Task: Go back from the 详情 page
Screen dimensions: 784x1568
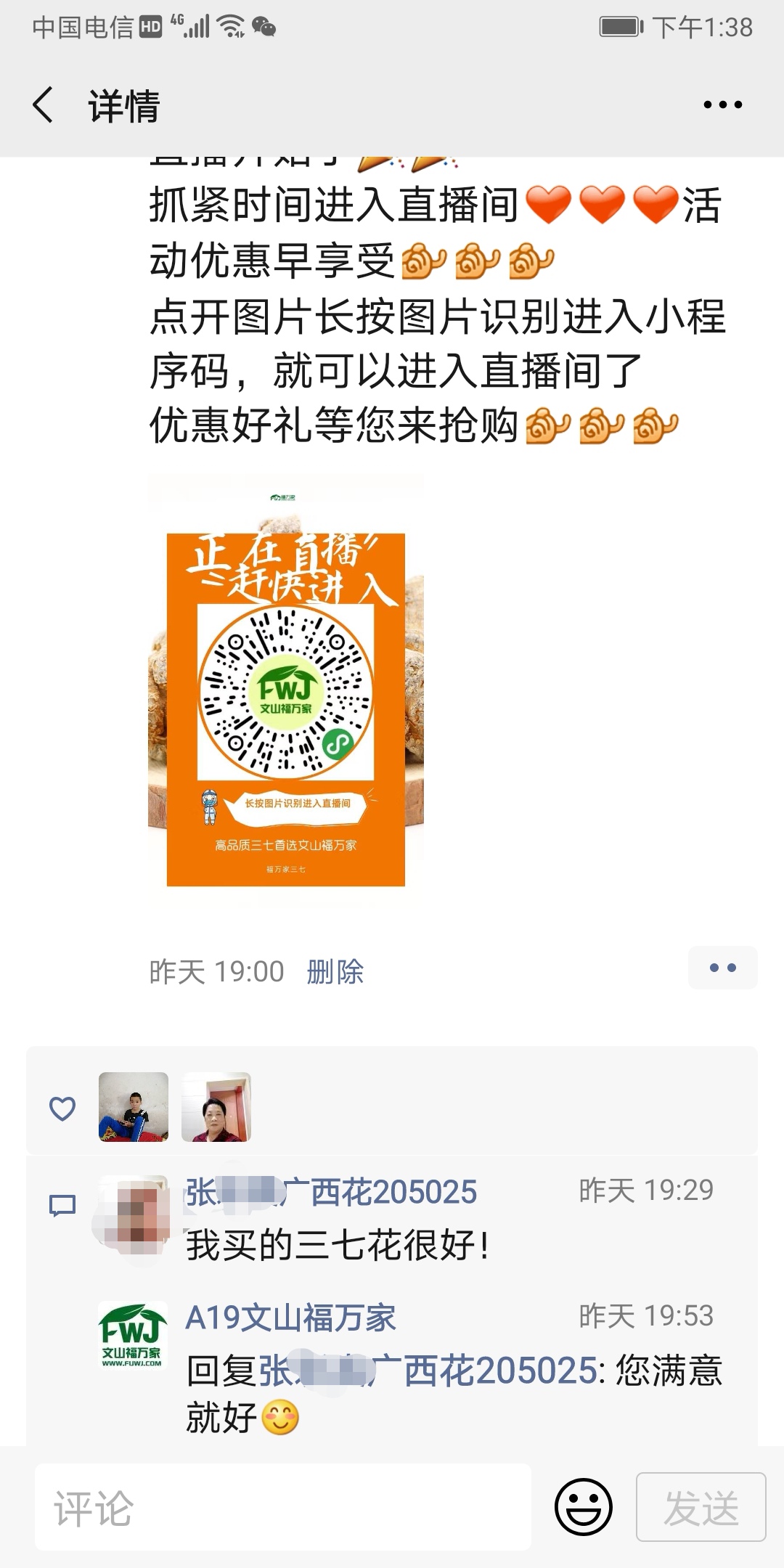Action: click(x=44, y=105)
